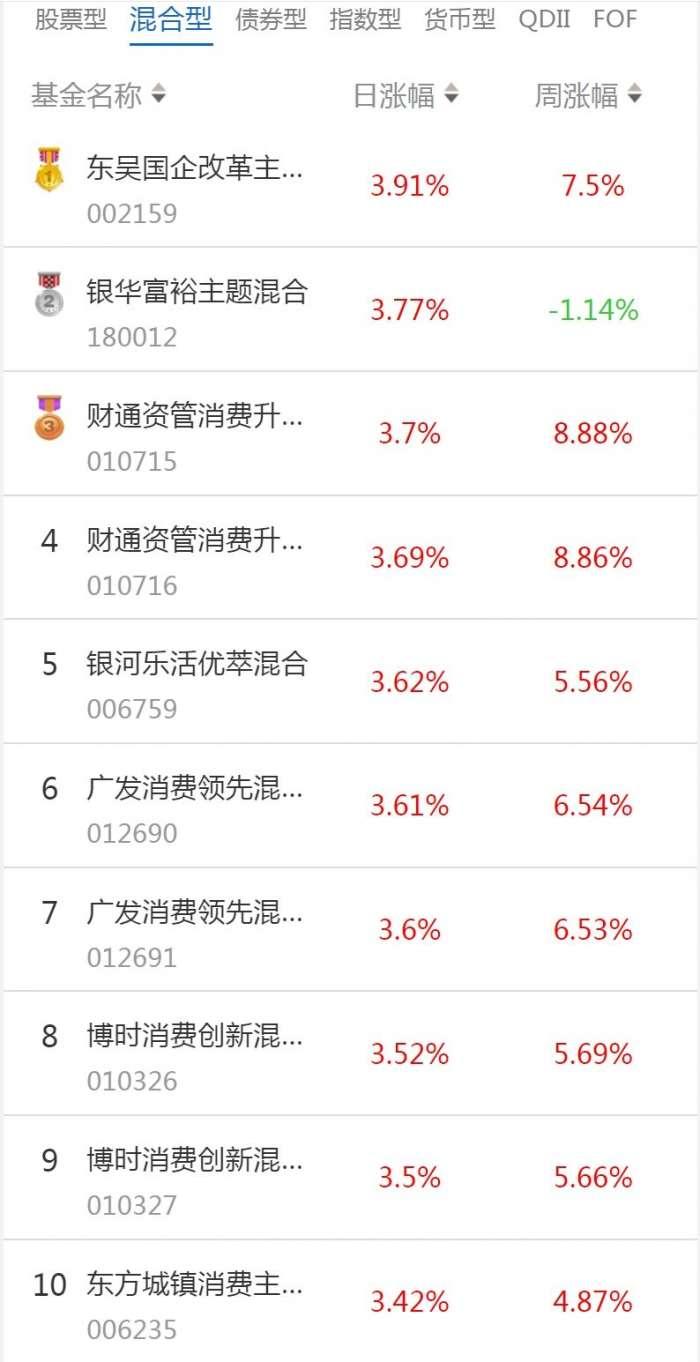Open 博时消费创新 fund 010326
Viewport: 700px width, 1362px height.
pyautogui.click(x=194, y=1054)
